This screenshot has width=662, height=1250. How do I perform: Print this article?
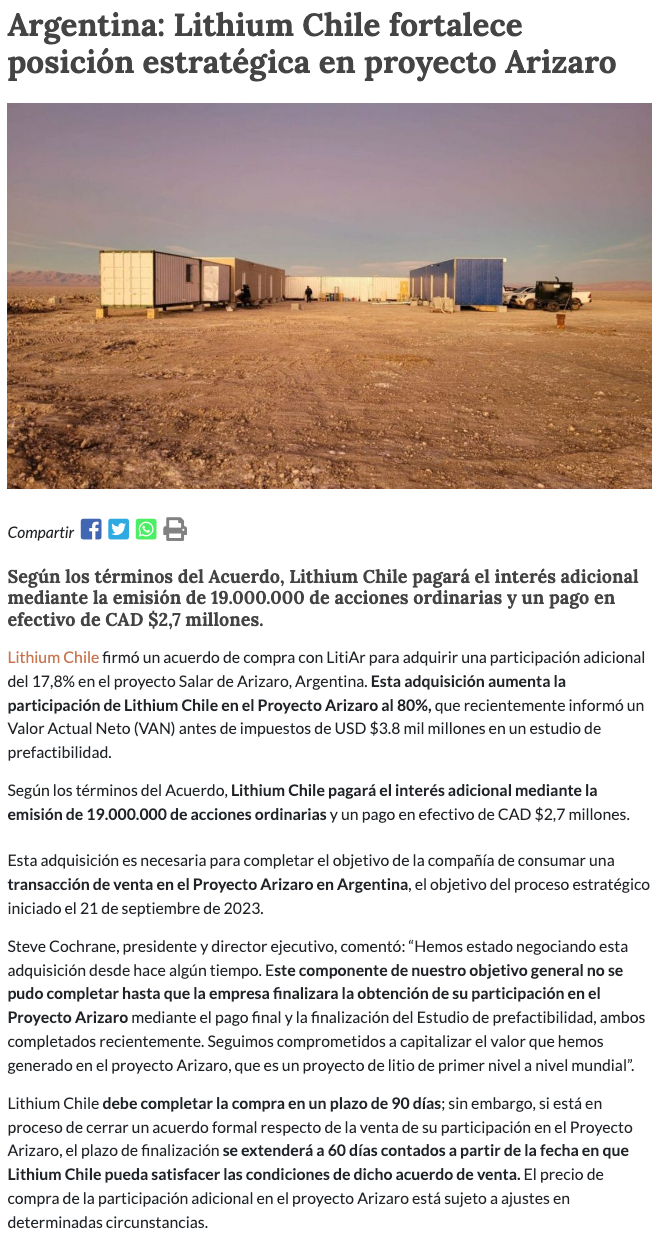pos(175,530)
